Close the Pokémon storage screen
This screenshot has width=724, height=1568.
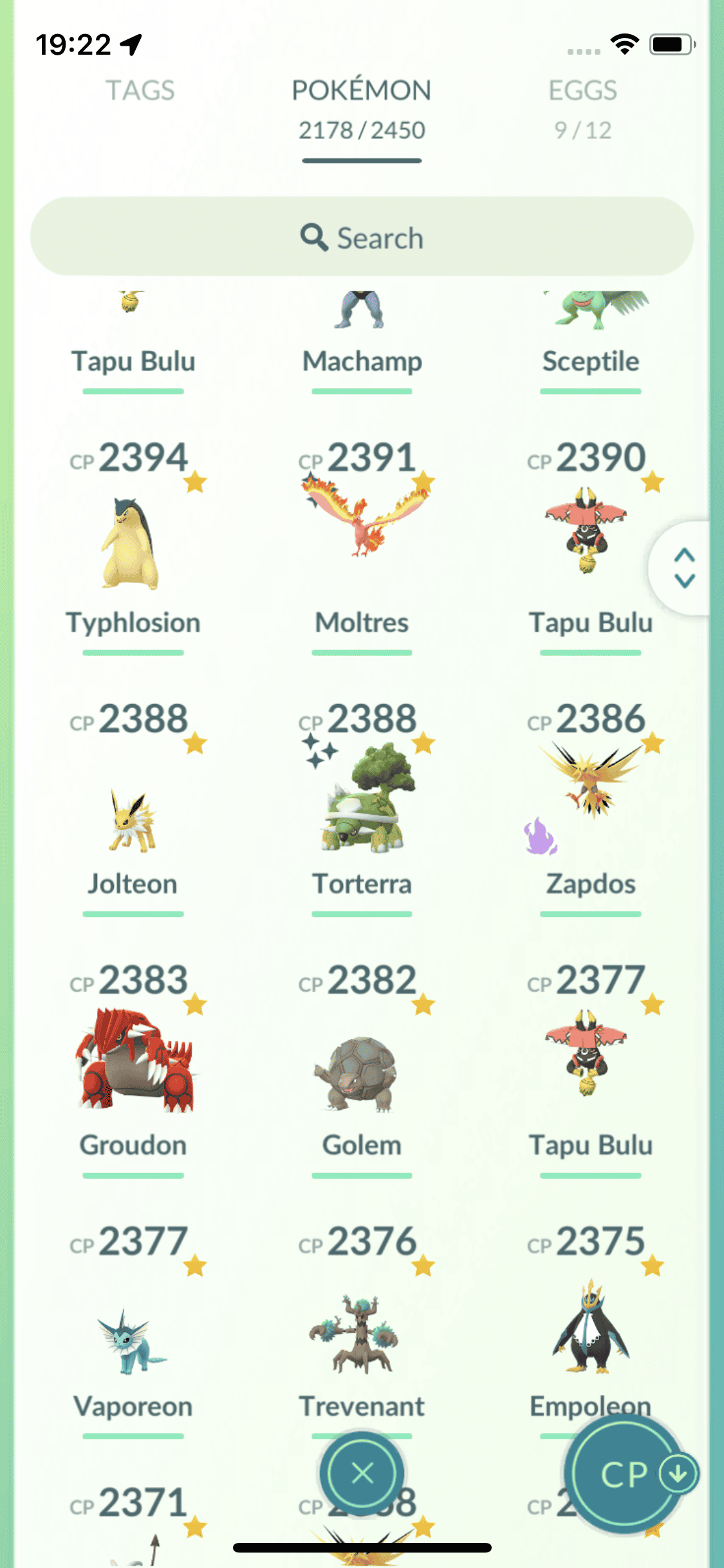(x=362, y=1473)
